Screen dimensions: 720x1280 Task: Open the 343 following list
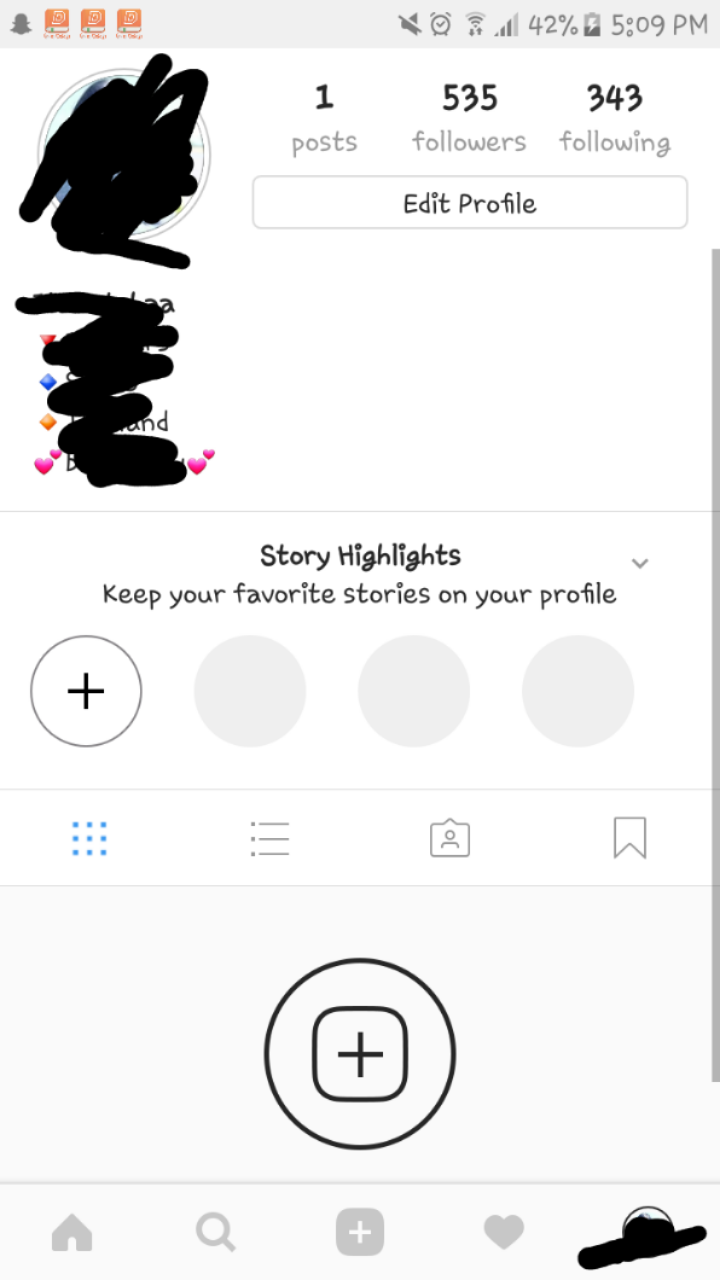point(614,119)
